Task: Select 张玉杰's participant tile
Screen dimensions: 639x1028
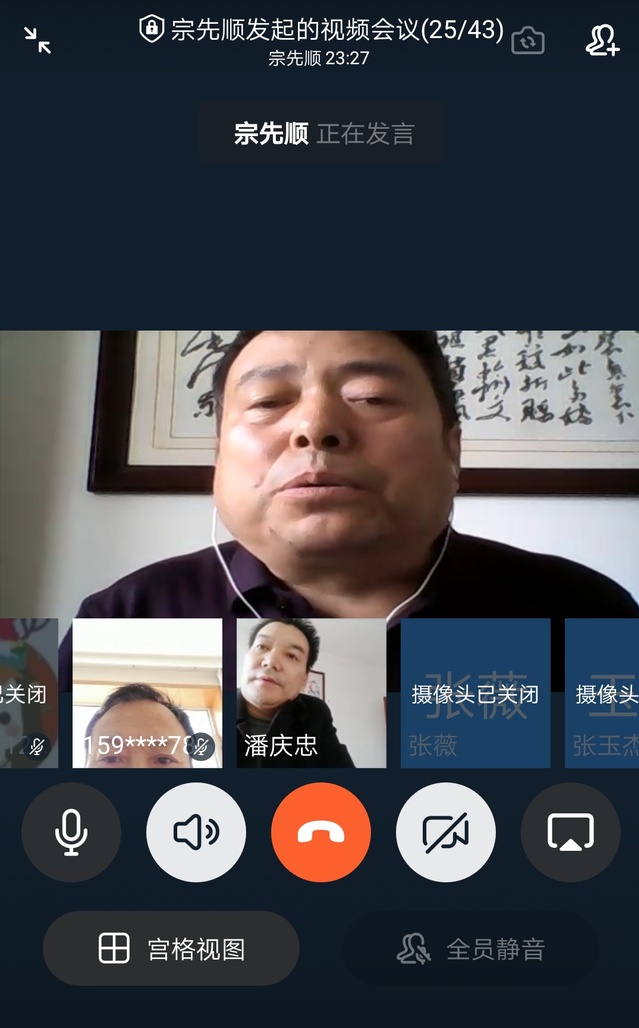Action: click(603, 693)
